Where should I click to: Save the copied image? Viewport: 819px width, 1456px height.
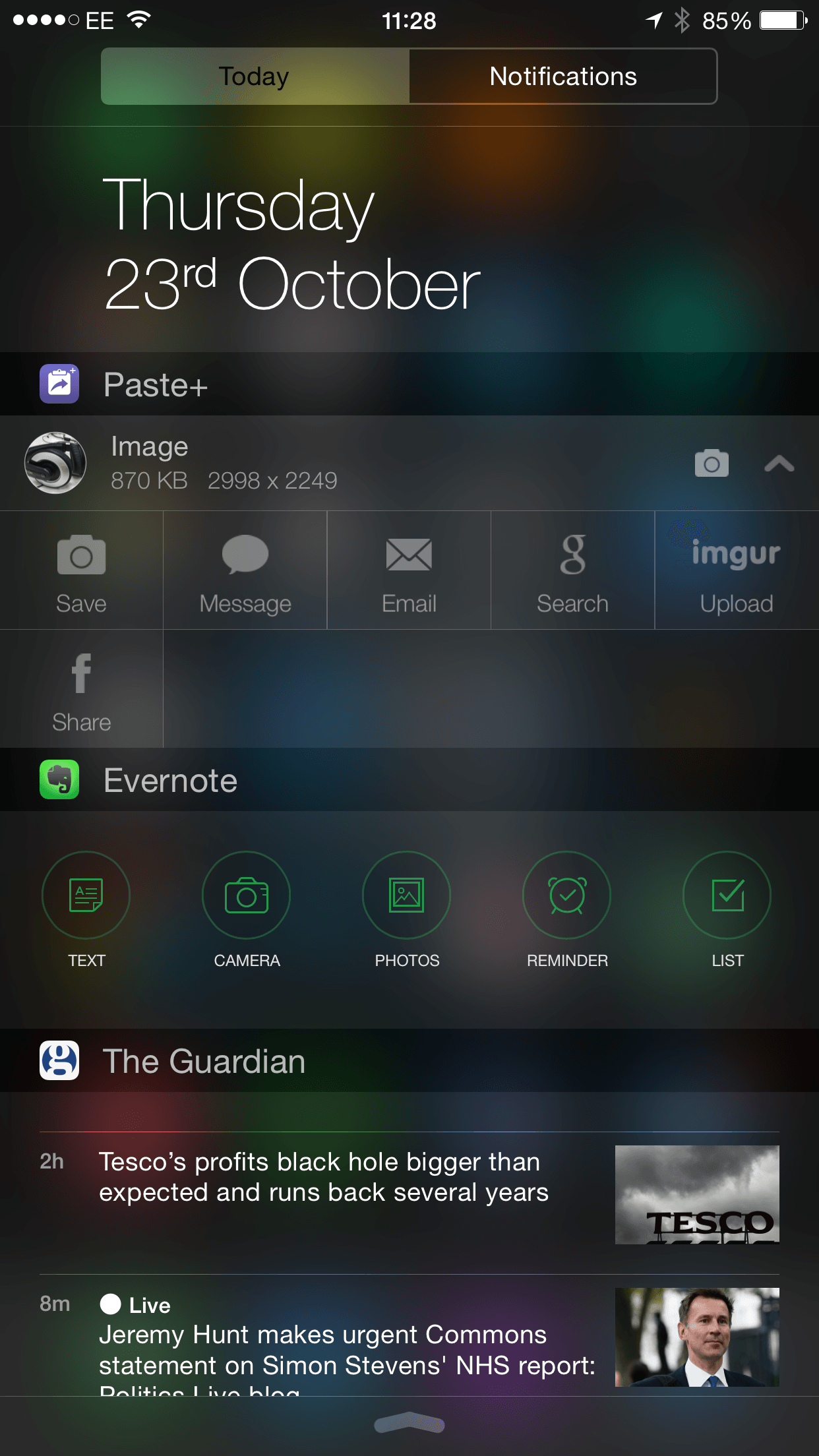click(x=81, y=570)
